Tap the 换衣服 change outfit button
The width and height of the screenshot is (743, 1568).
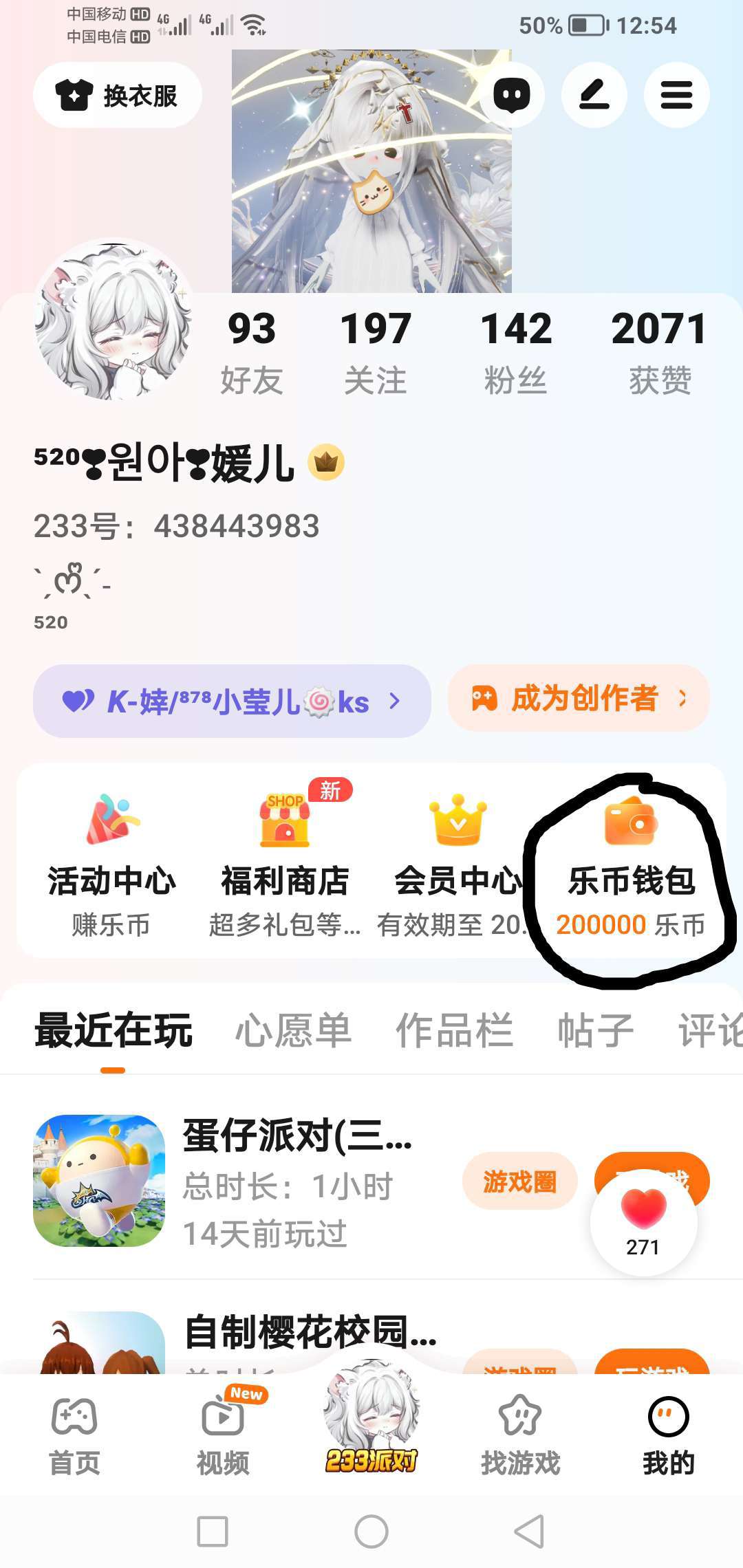pyautogui.click(x=118, y=96)
